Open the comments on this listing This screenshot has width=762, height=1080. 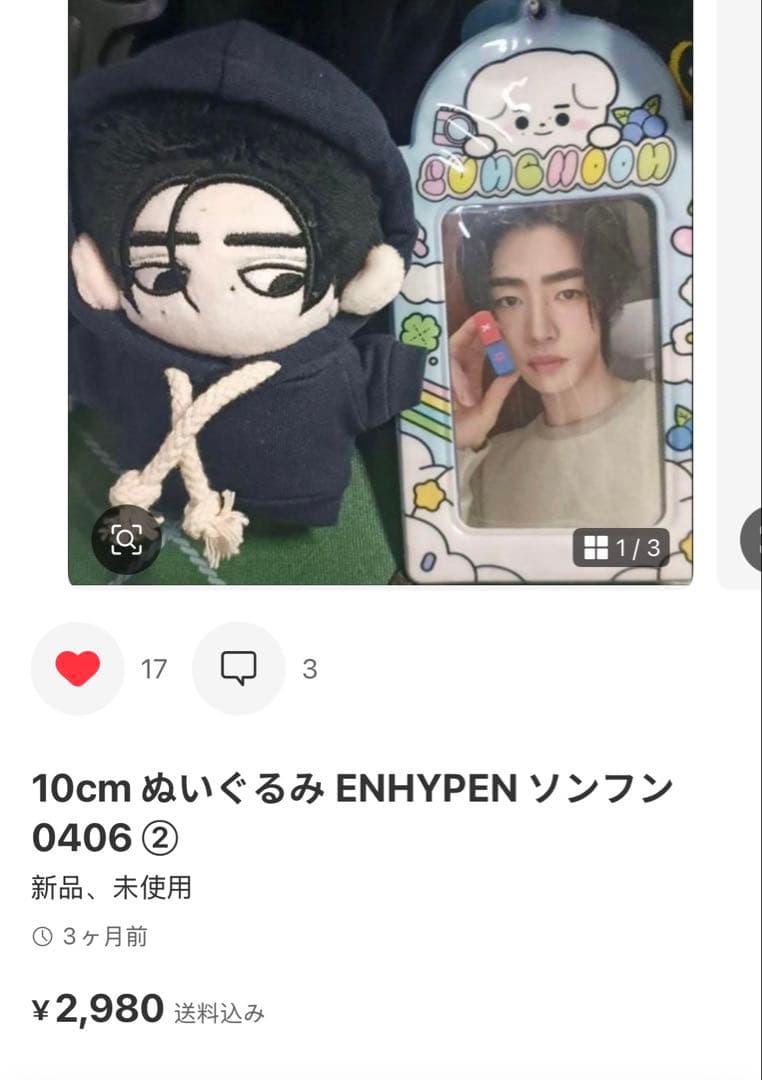click(238, 668)
